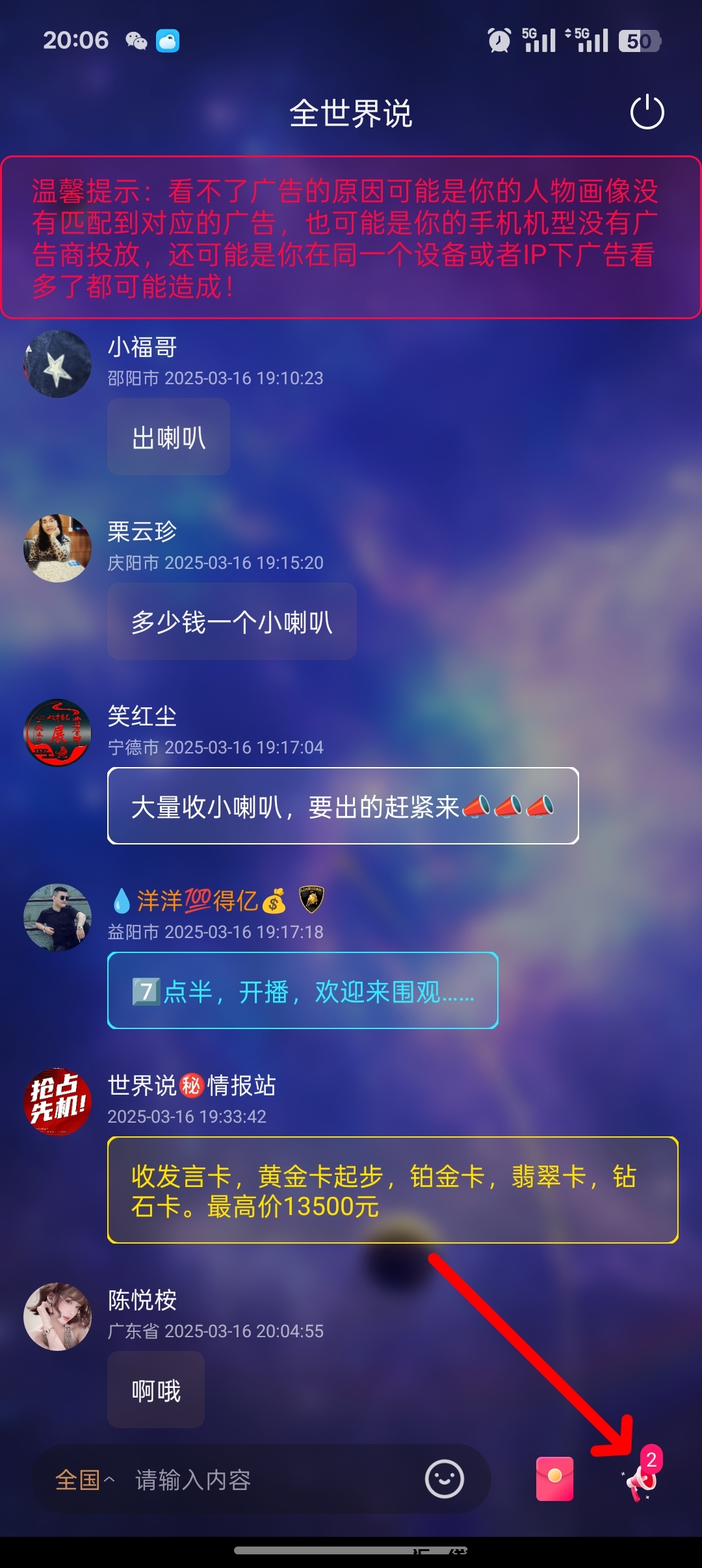
Task: View 小福哥's profile avatar
Action: [57, 364]
